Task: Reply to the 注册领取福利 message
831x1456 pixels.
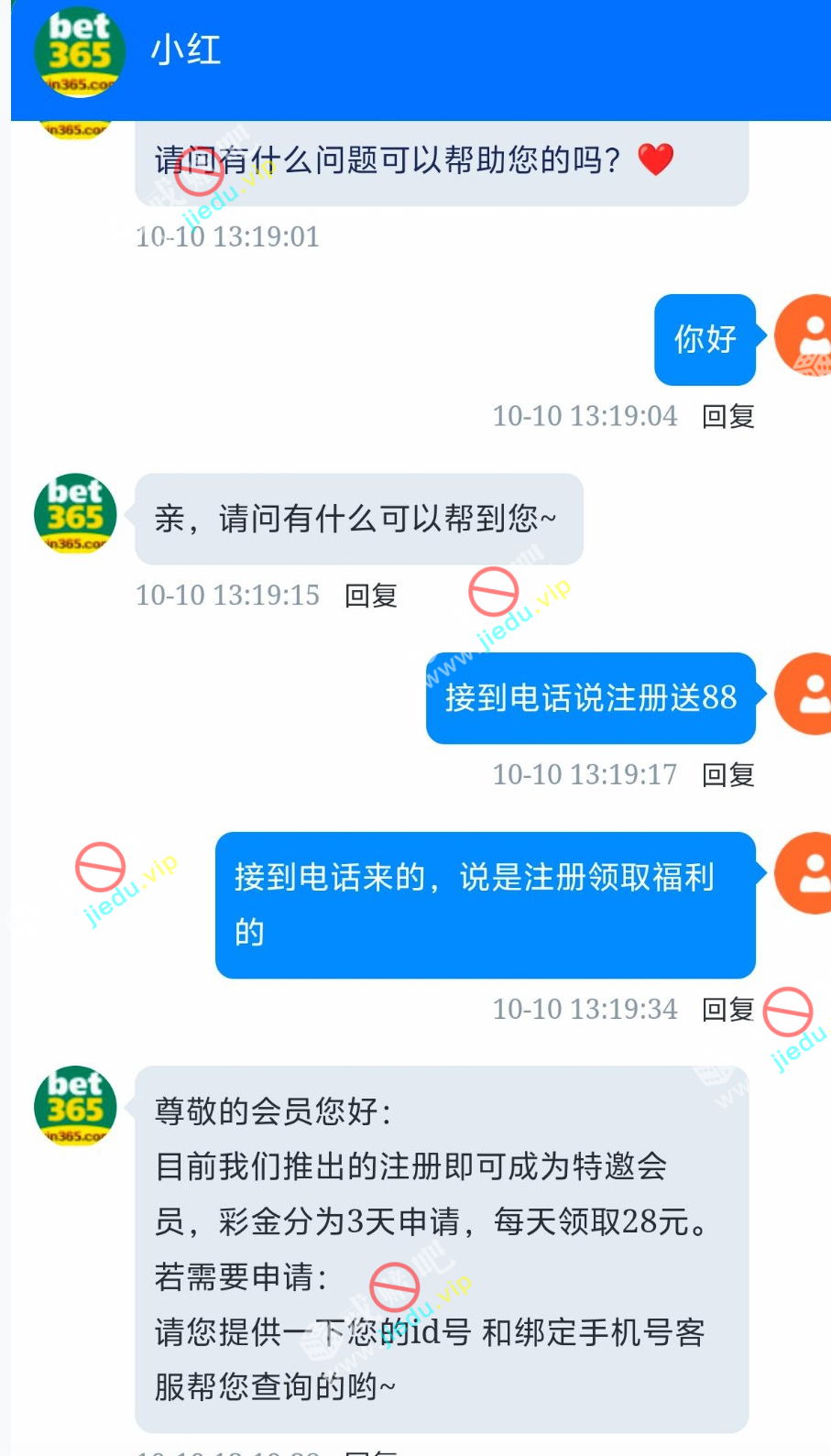Action: pos(727,1010)
